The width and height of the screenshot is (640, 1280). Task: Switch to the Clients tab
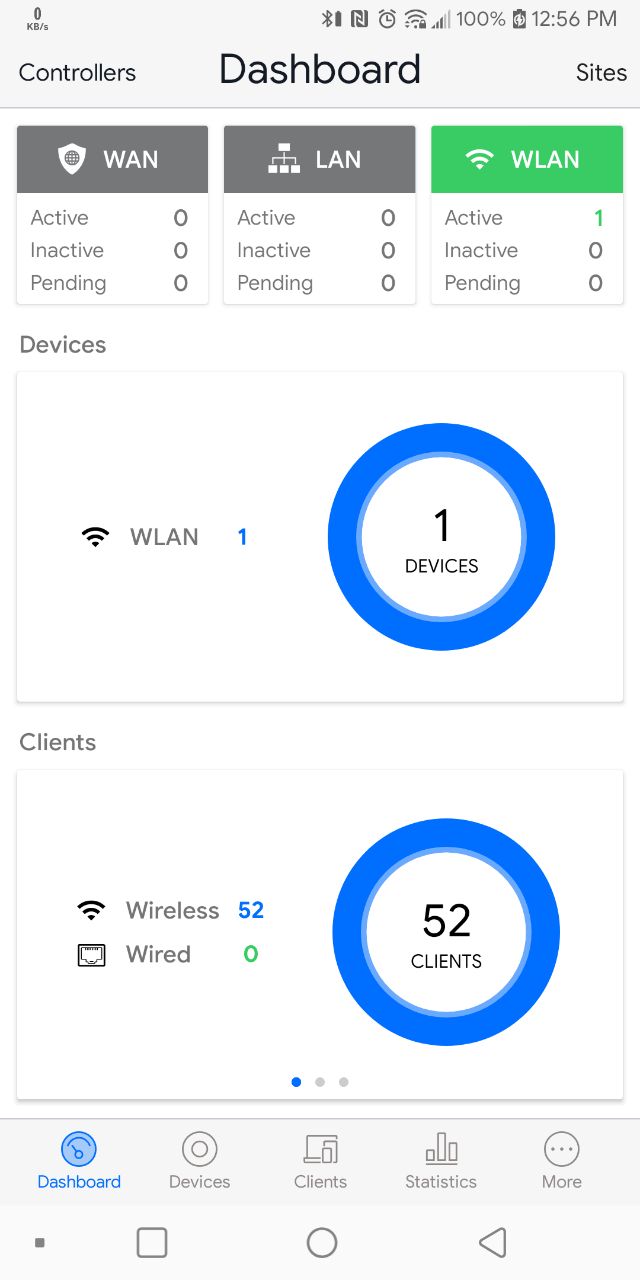tap(320, 1161)
